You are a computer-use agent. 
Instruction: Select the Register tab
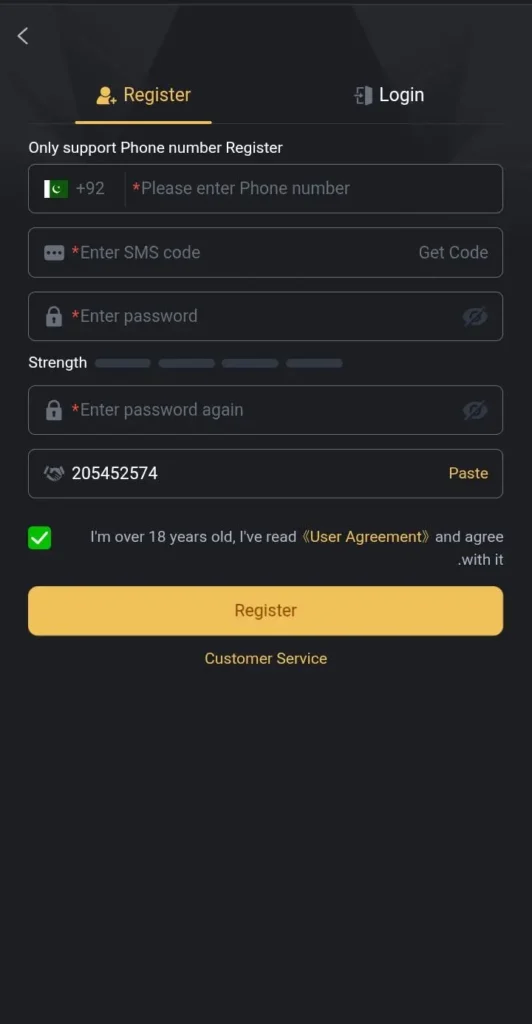click(x=144, y=95)
